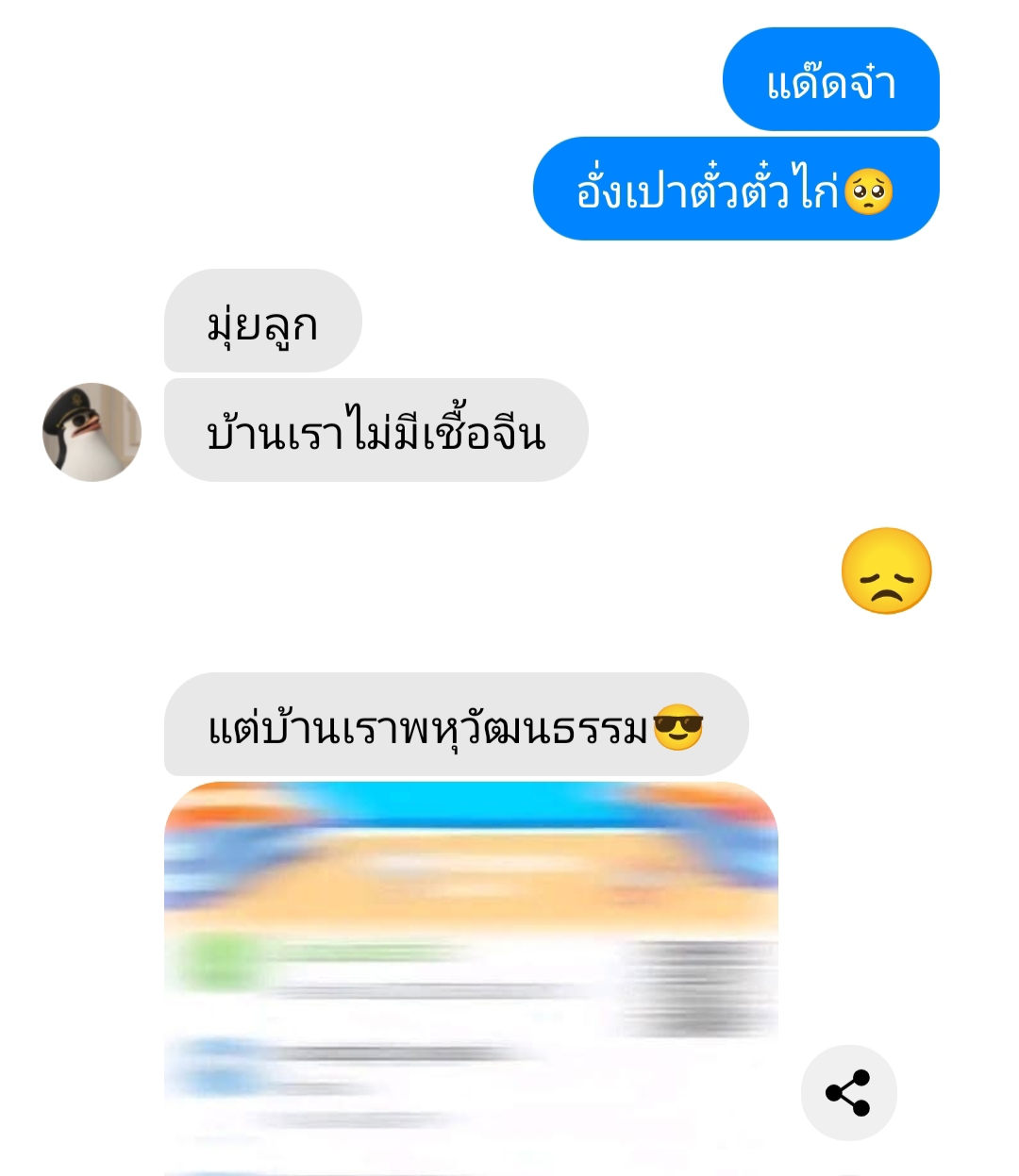Open the penguin profile picture
The width and height of the screenshot is (1019, 1176).
(92, 433)
